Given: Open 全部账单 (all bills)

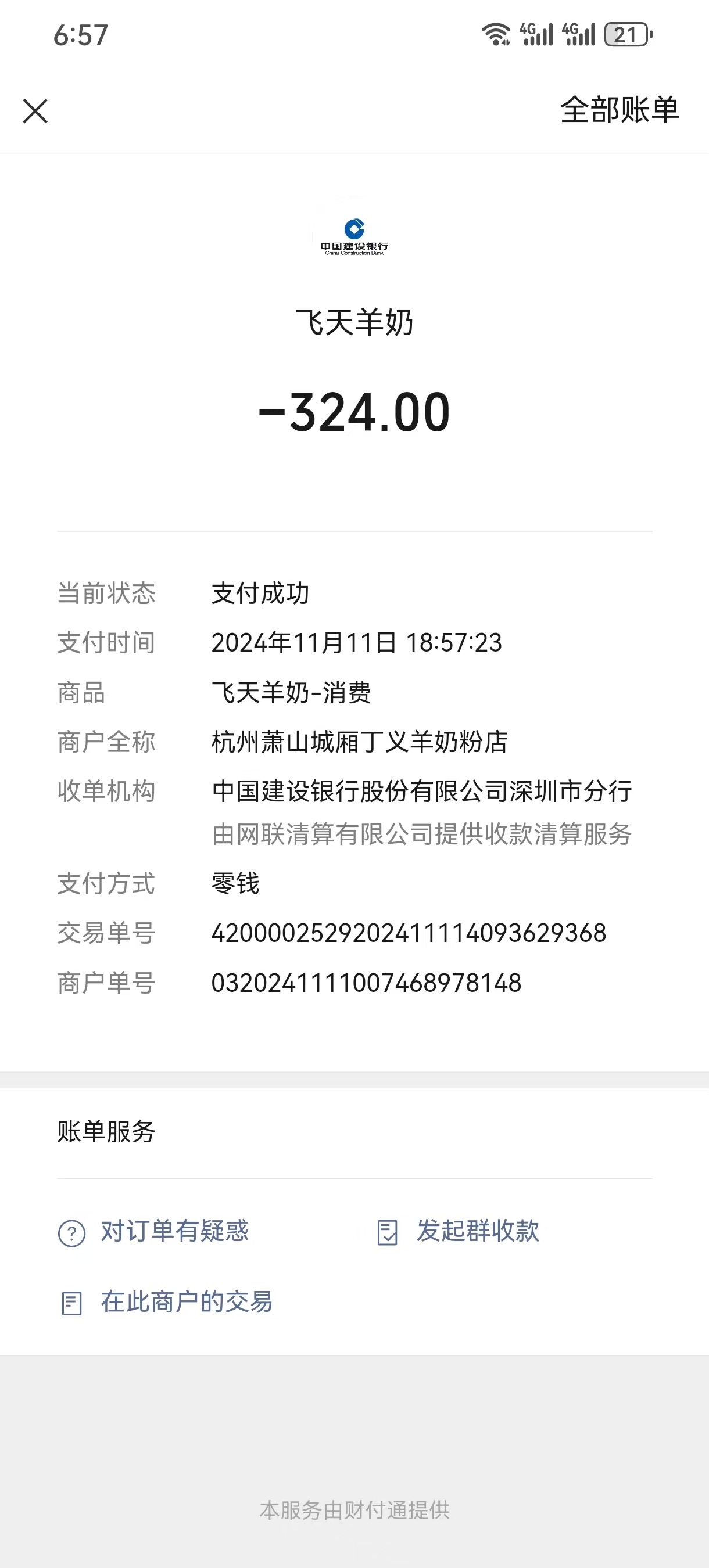Looking at the screenshot, I should tap(619, 110).
